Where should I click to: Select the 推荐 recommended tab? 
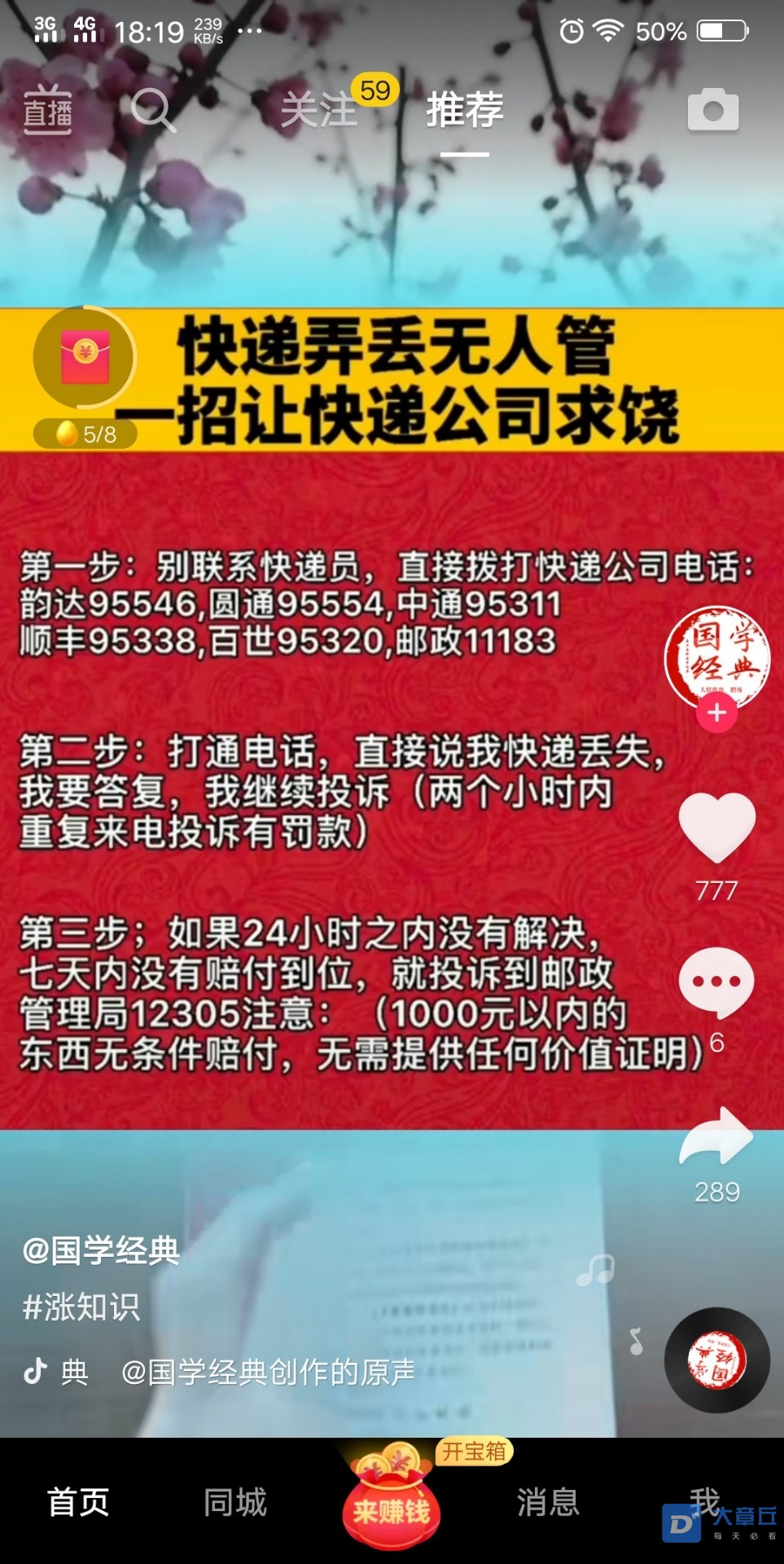[x=465, y=110]
